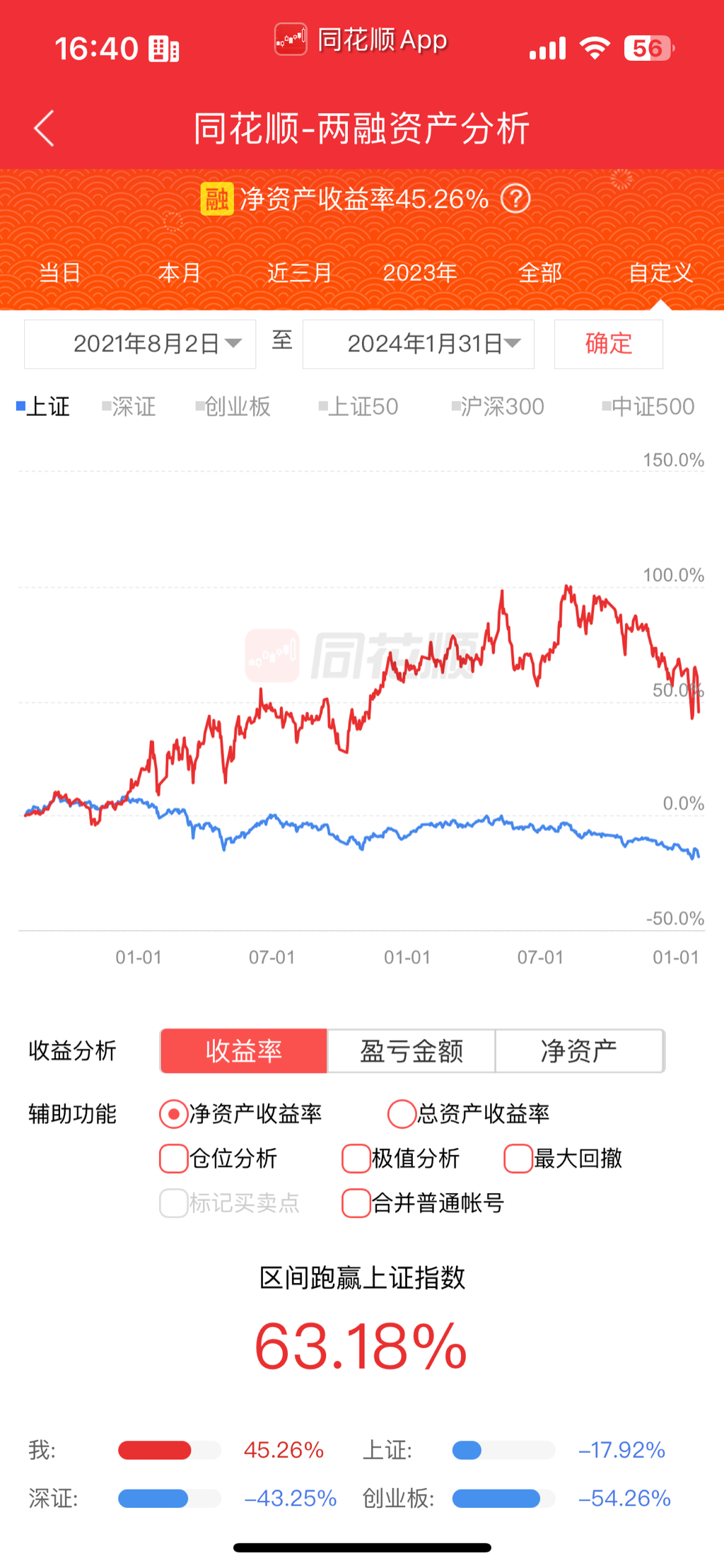Select the 近三月 period tab
Viewport: 724px width, 1568px height.
click(x=300, y=273)
